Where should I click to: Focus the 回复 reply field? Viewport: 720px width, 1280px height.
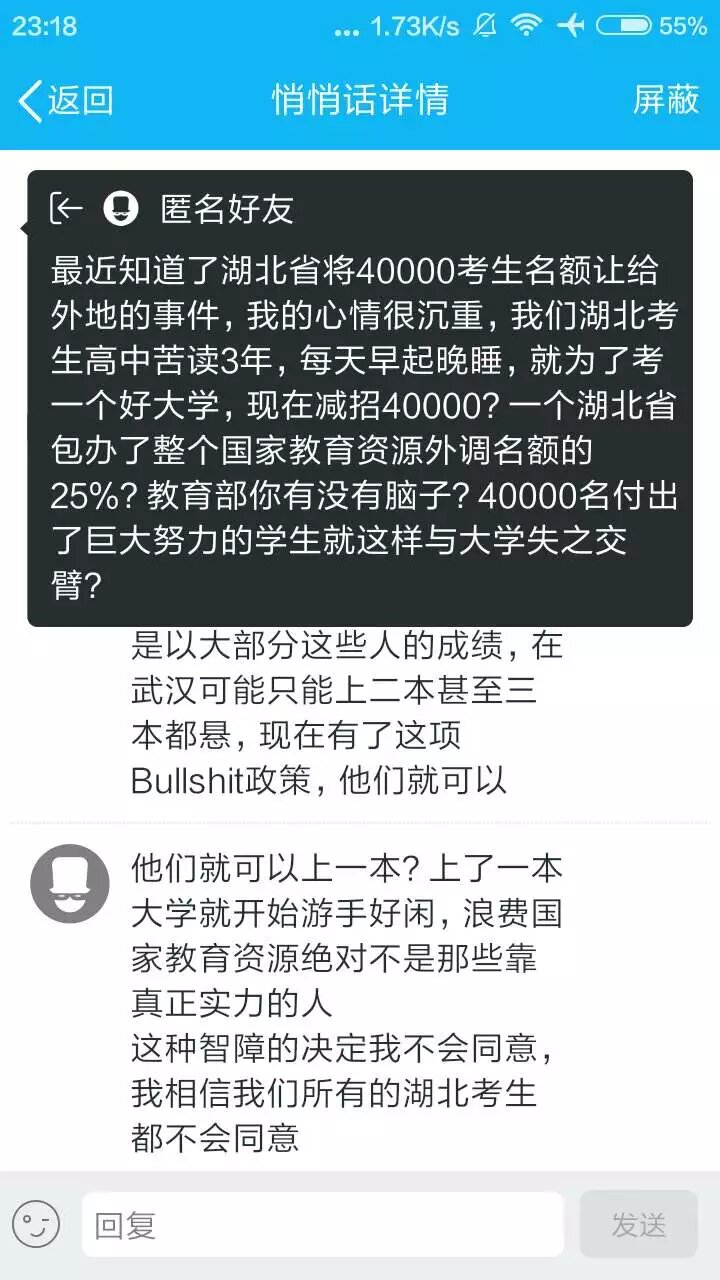click(x=322, y=1225)
